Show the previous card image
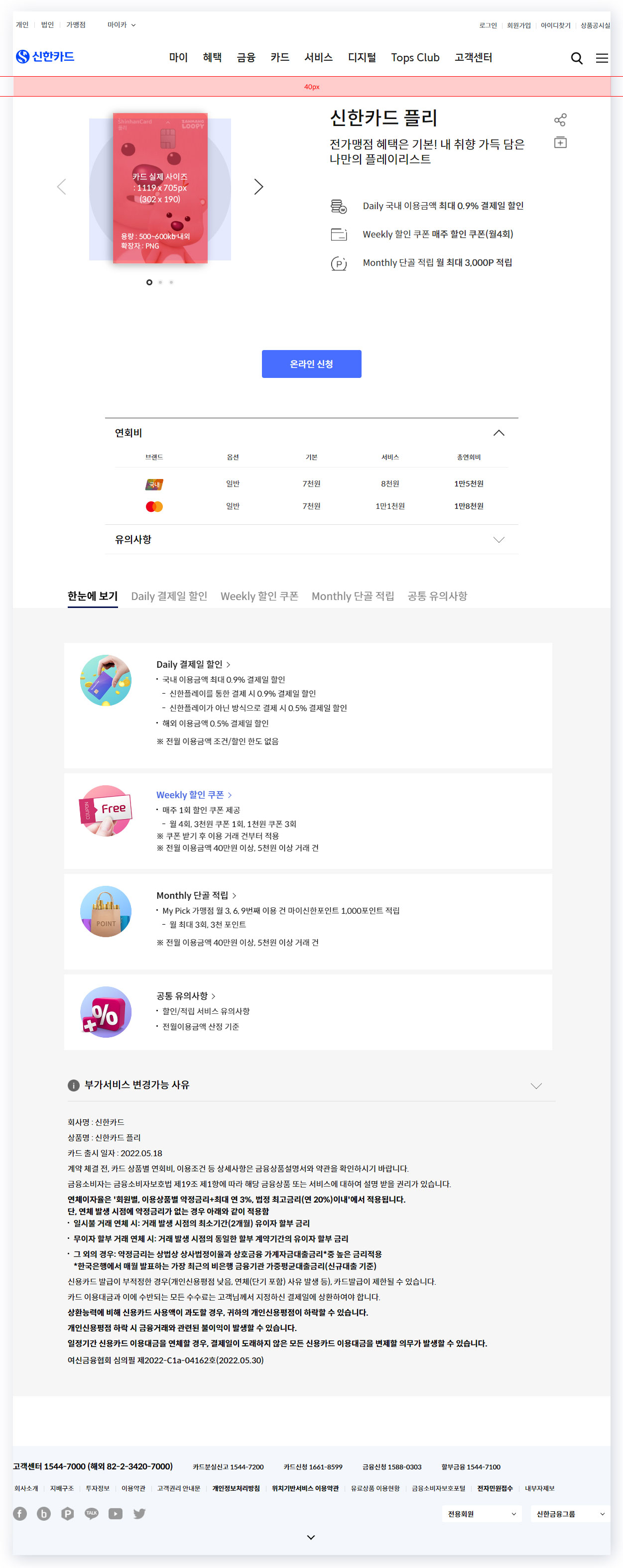The image size is (623, 1568). (x=62, y=186)
